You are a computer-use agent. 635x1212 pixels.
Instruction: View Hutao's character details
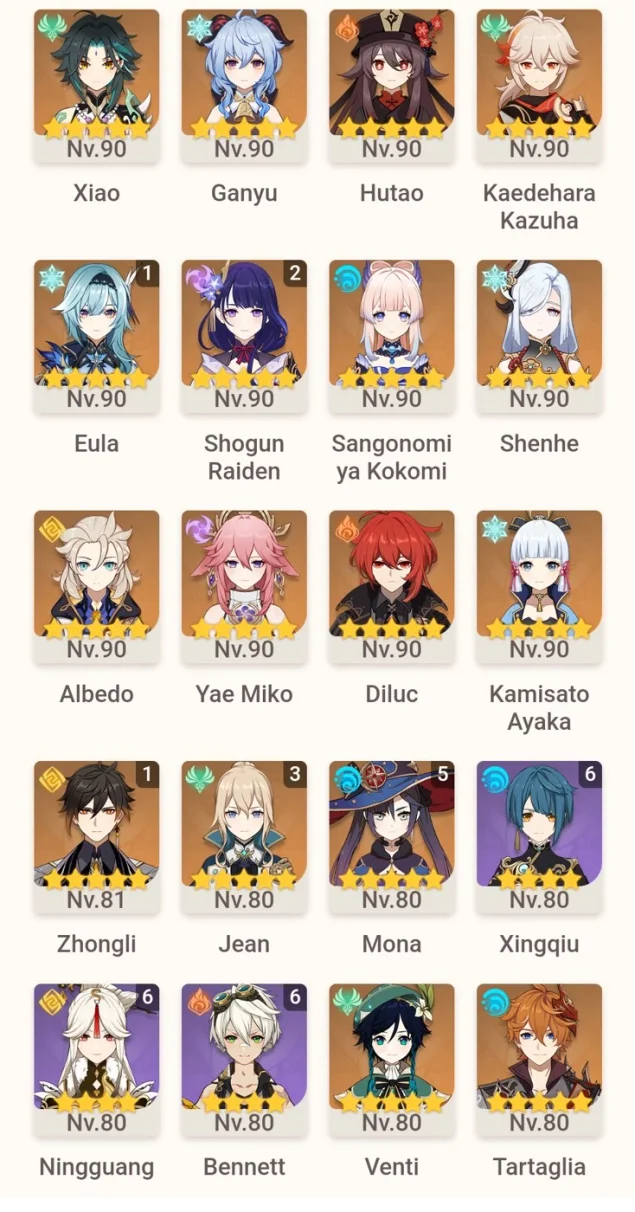tap(391, 86)
